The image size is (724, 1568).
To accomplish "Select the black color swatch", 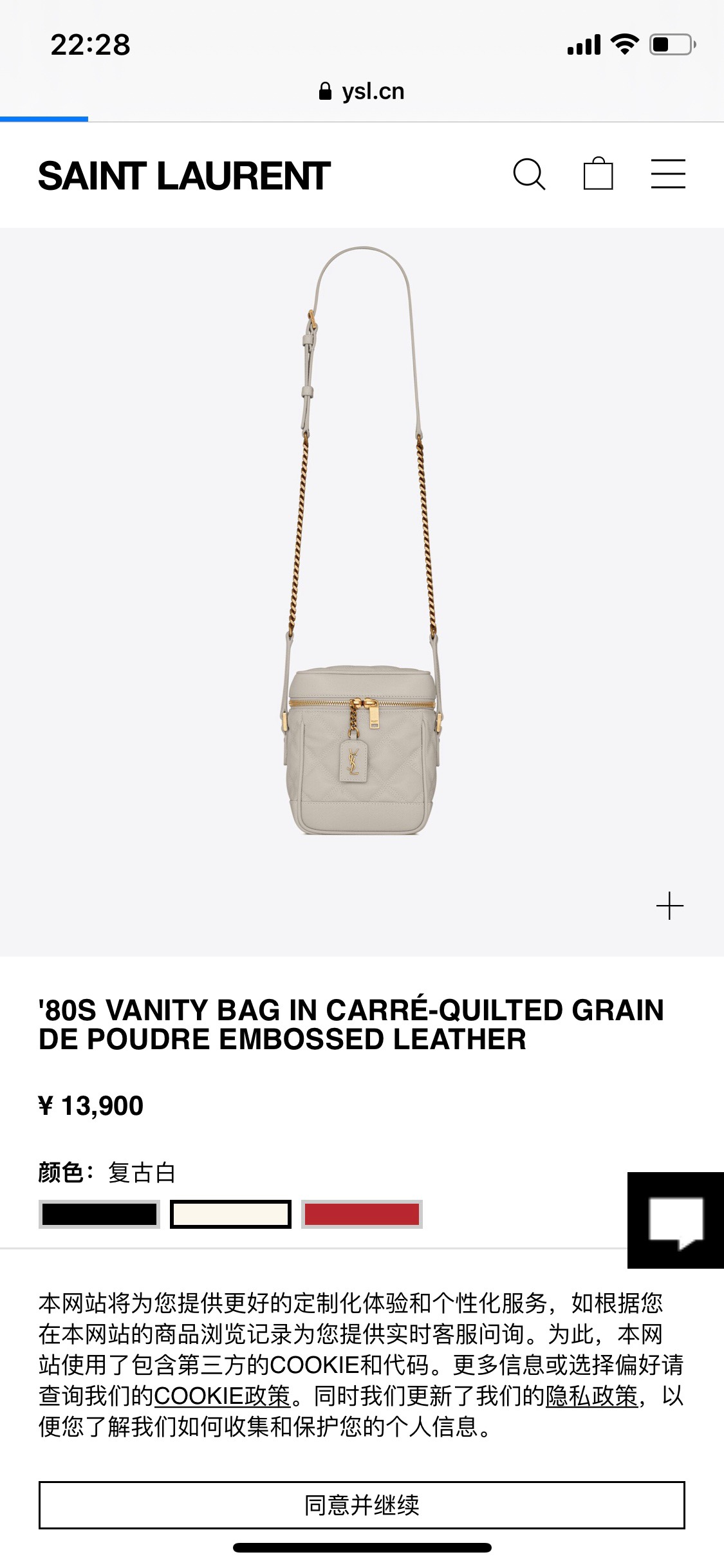I will point(99,1215).
